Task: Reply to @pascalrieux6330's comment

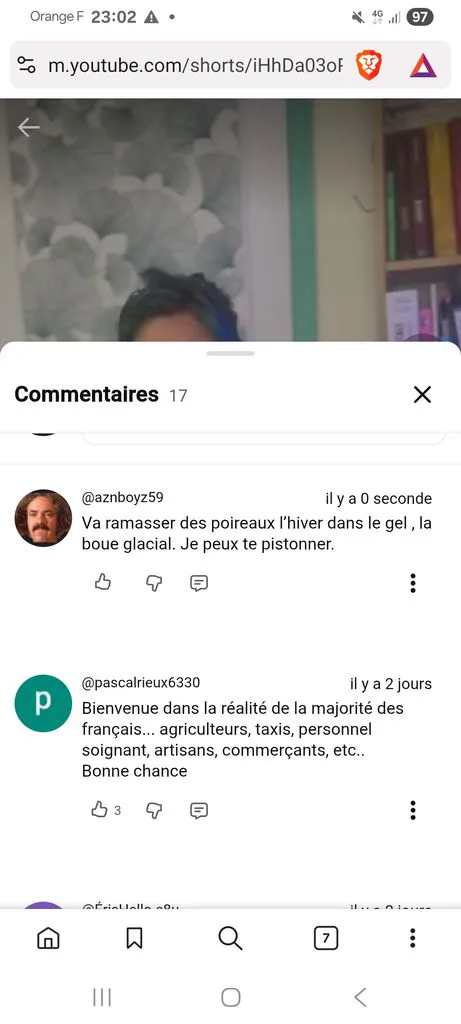Action: click(199, 810)
